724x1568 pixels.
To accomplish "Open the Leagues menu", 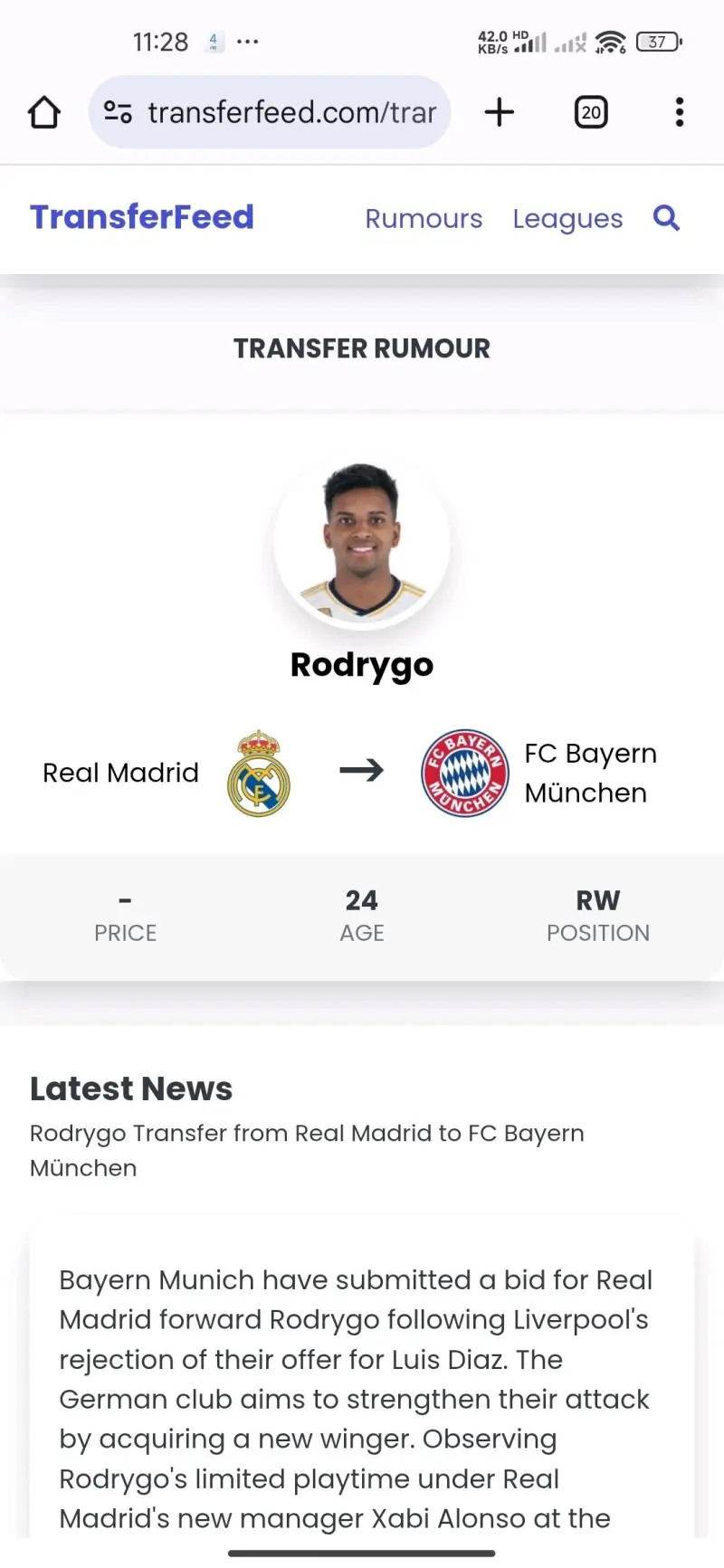I will pos(567,219).
